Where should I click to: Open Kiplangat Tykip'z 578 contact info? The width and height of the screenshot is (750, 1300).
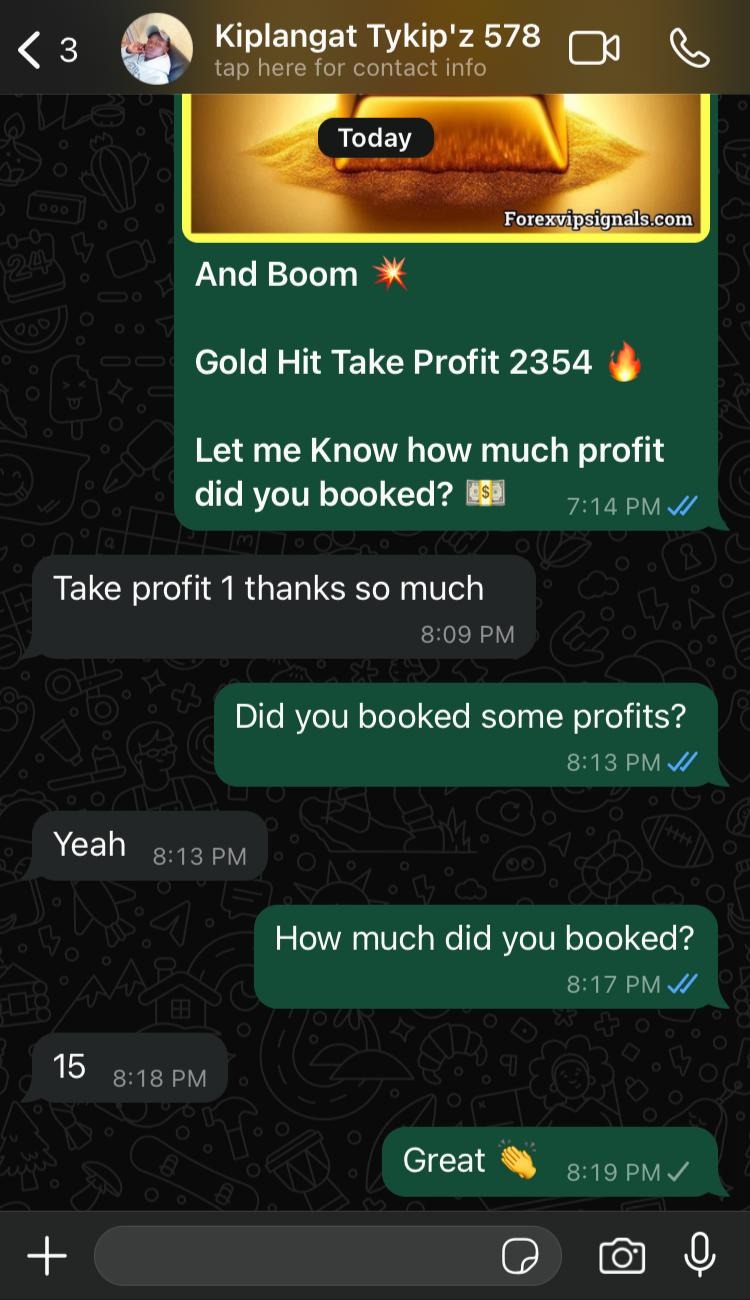tap(377, 50)
